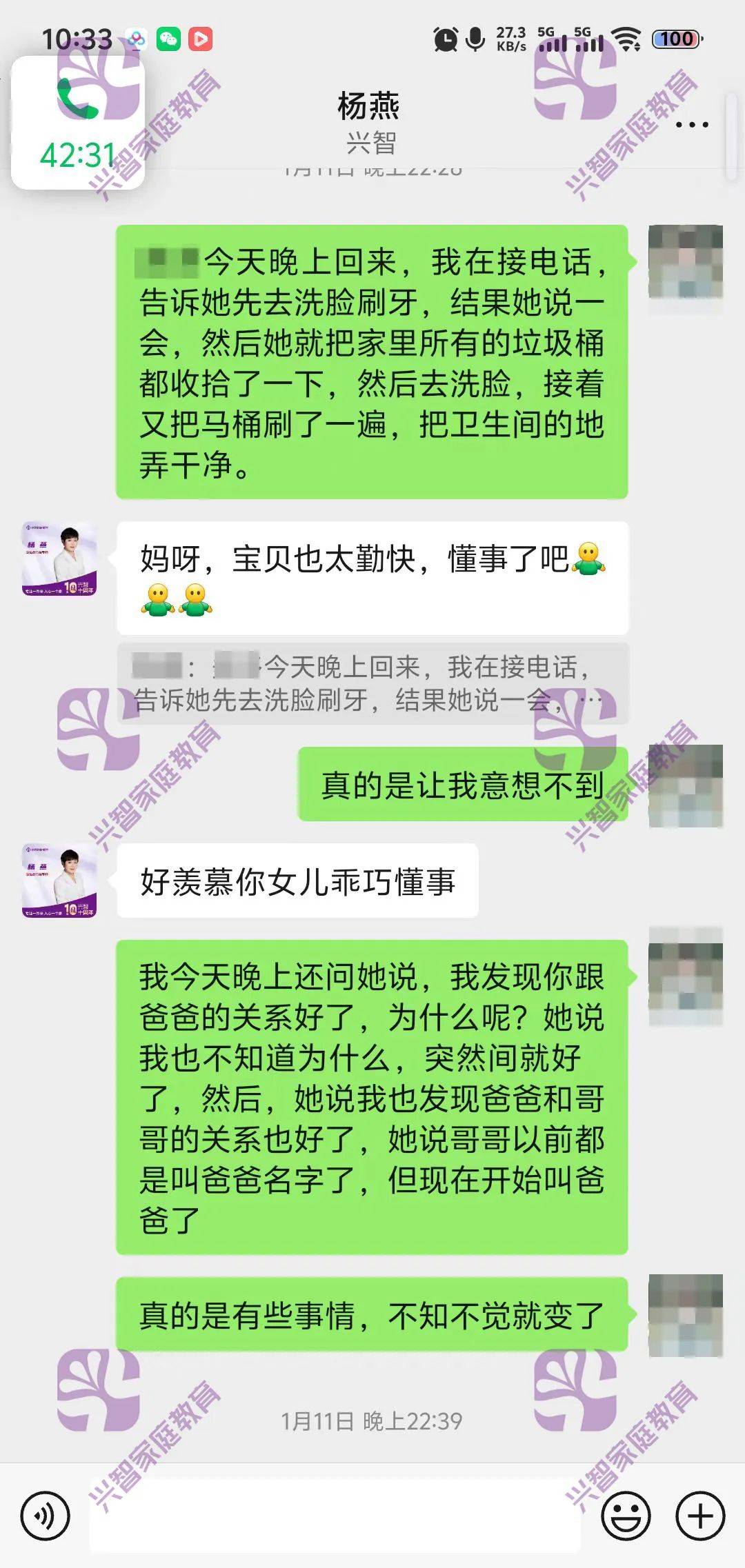745x1568 pixels.
Task: Open the emoji sticker panel
Action: pos(626,1516)
